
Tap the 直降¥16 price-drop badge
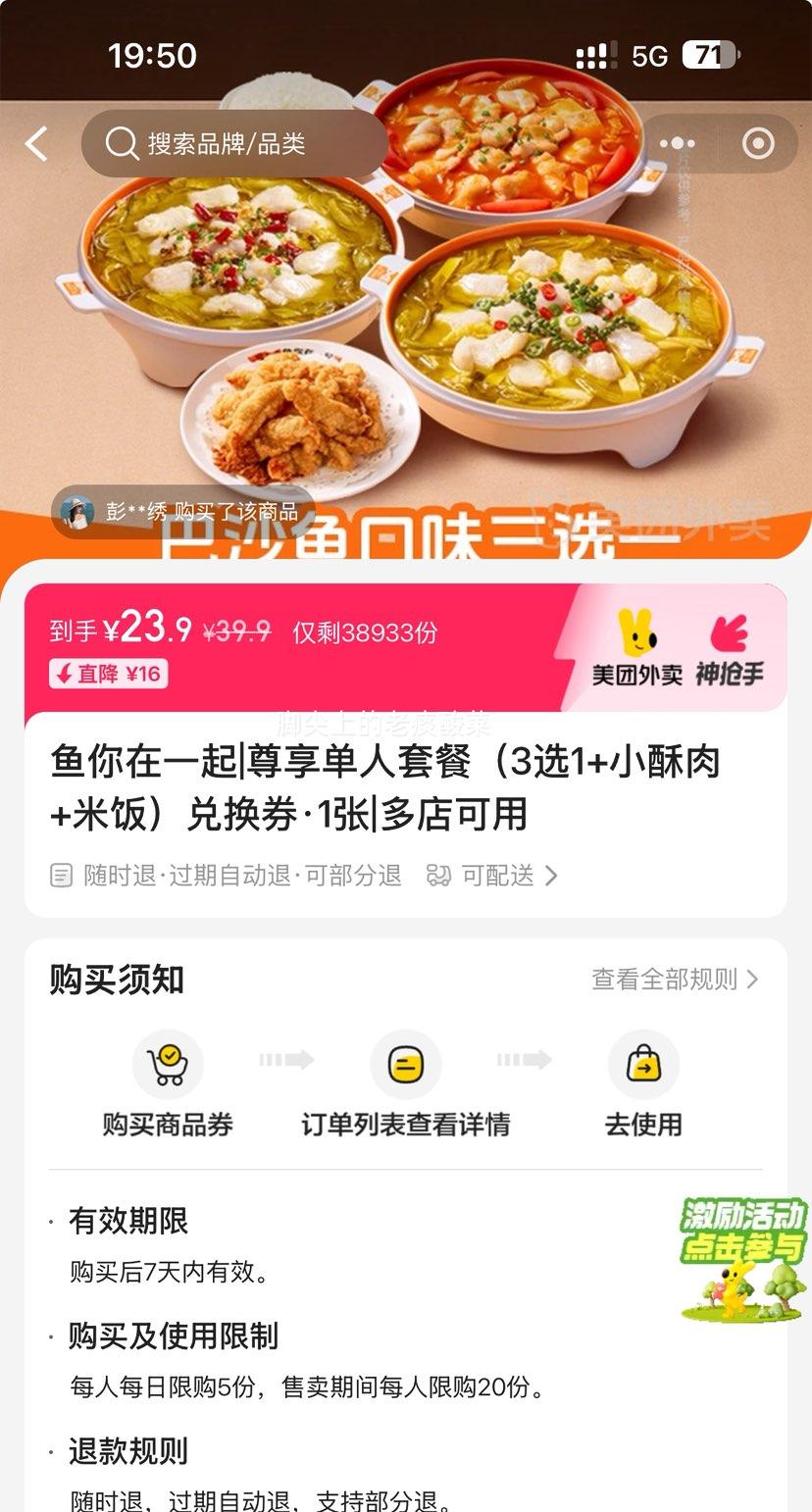[108, 675]
